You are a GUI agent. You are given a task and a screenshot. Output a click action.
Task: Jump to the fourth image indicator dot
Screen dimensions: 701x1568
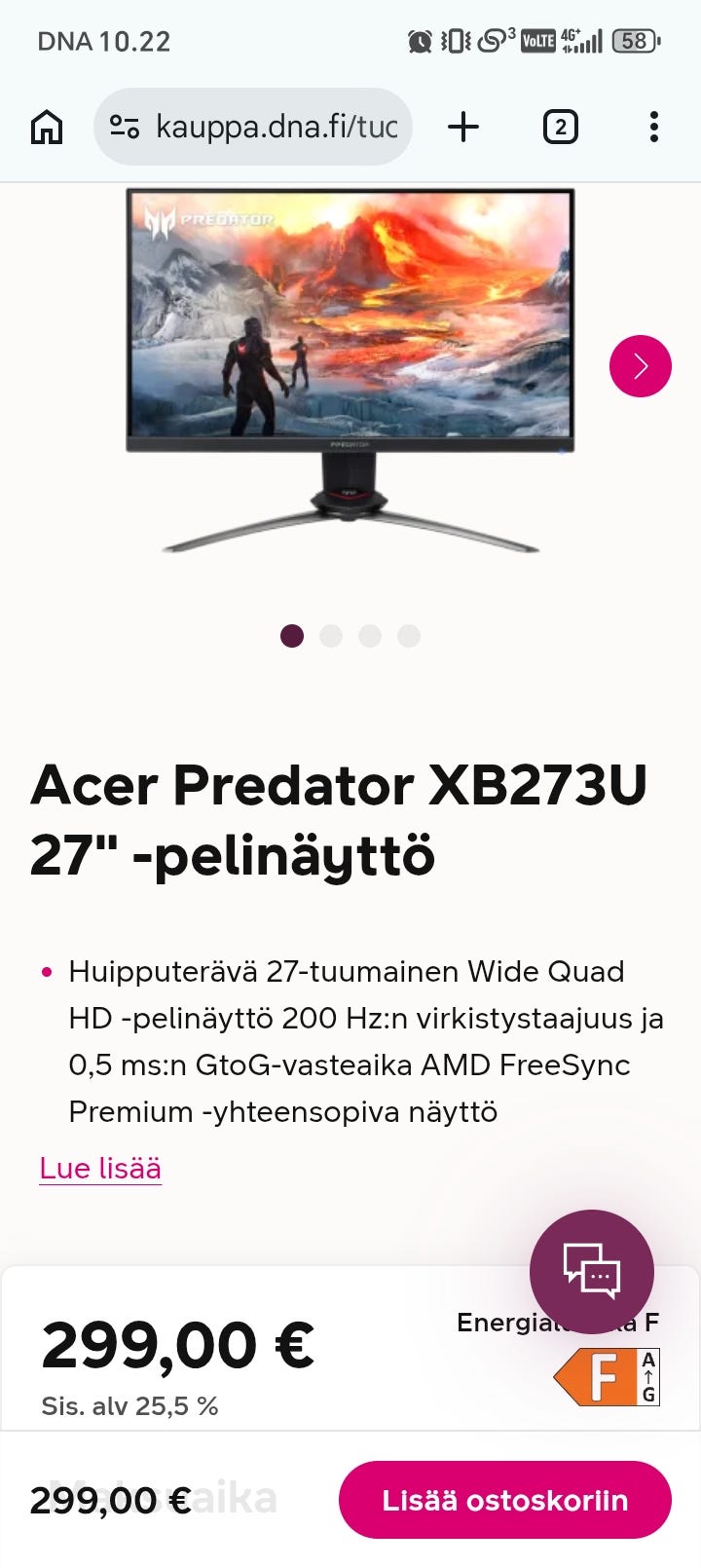(x=409, y=636)
